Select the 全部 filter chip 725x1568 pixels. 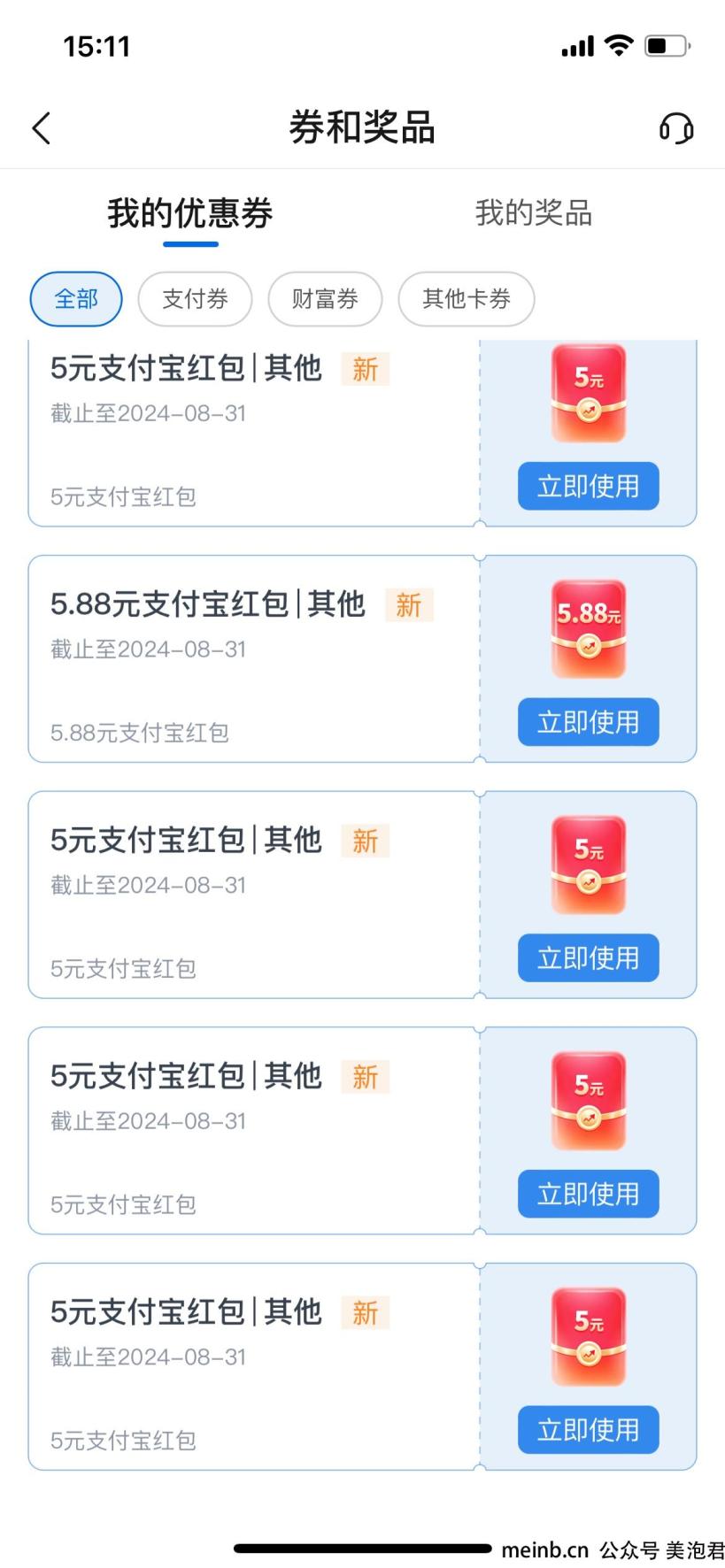click(x=76, y=299)
